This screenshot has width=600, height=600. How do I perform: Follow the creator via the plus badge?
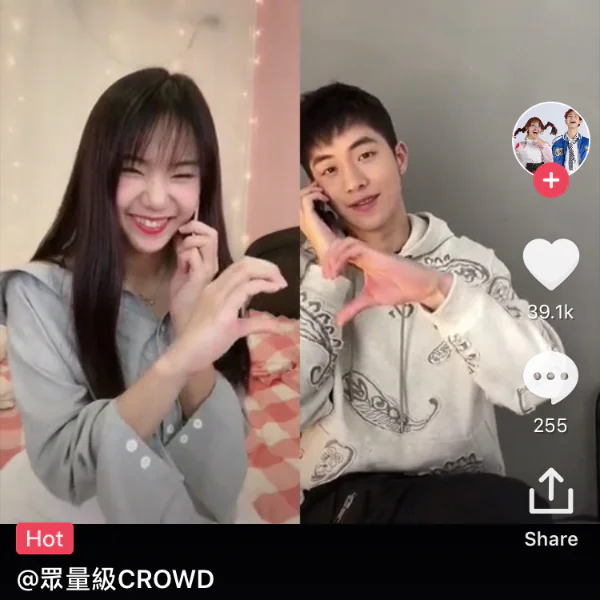tap(550, 182)
